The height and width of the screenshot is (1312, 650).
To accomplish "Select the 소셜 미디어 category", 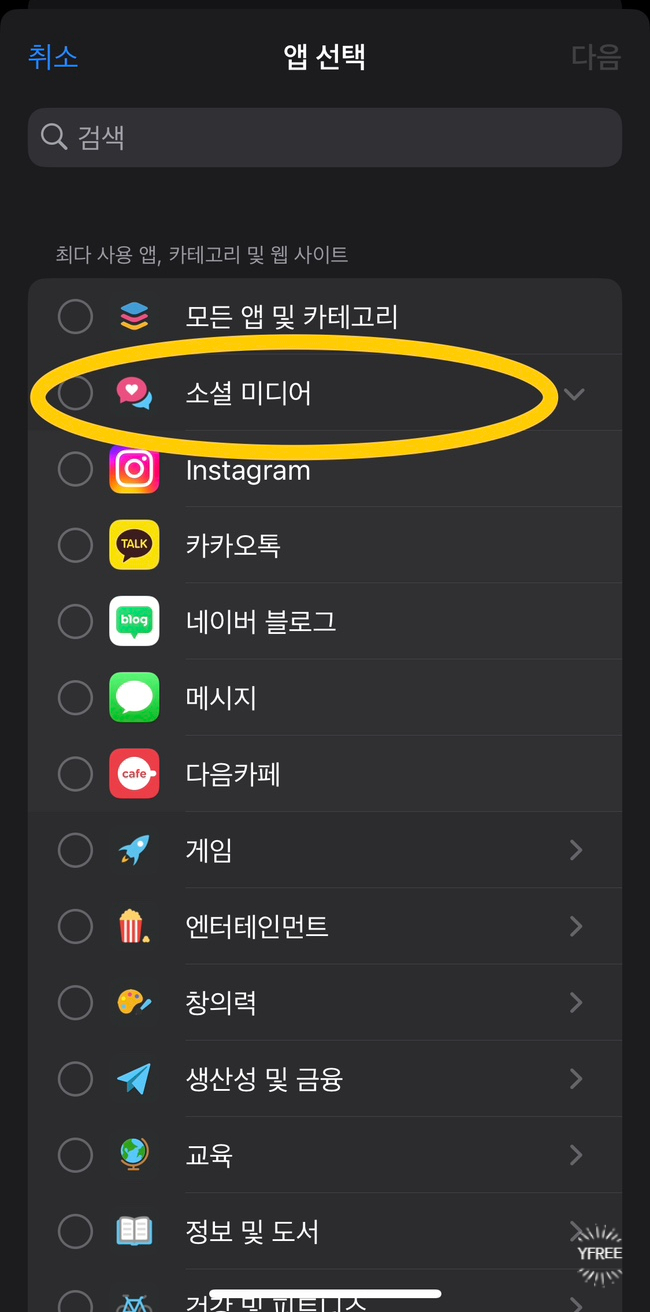I will pos(75,393).
